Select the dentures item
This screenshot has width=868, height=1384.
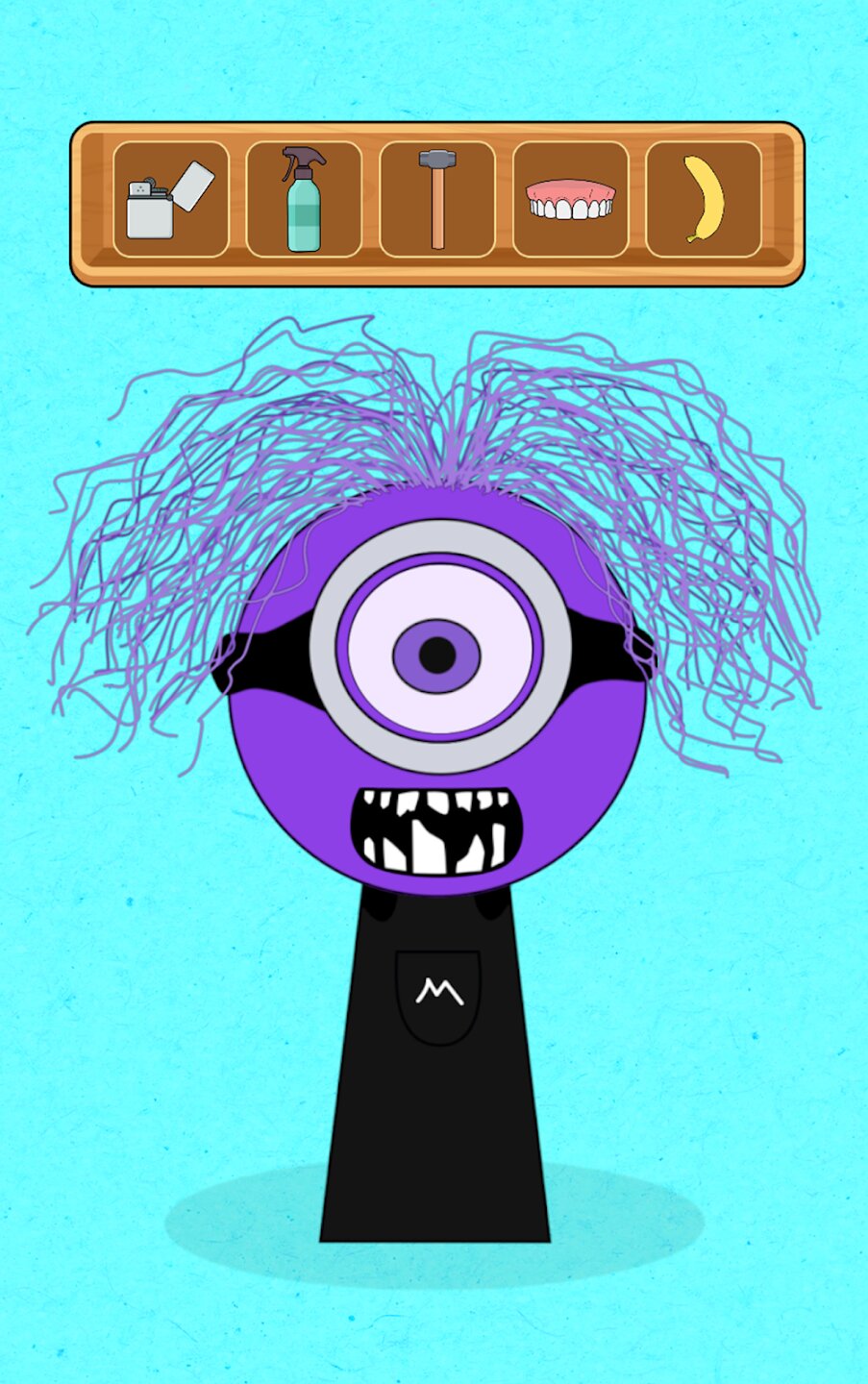click(570, 200)
